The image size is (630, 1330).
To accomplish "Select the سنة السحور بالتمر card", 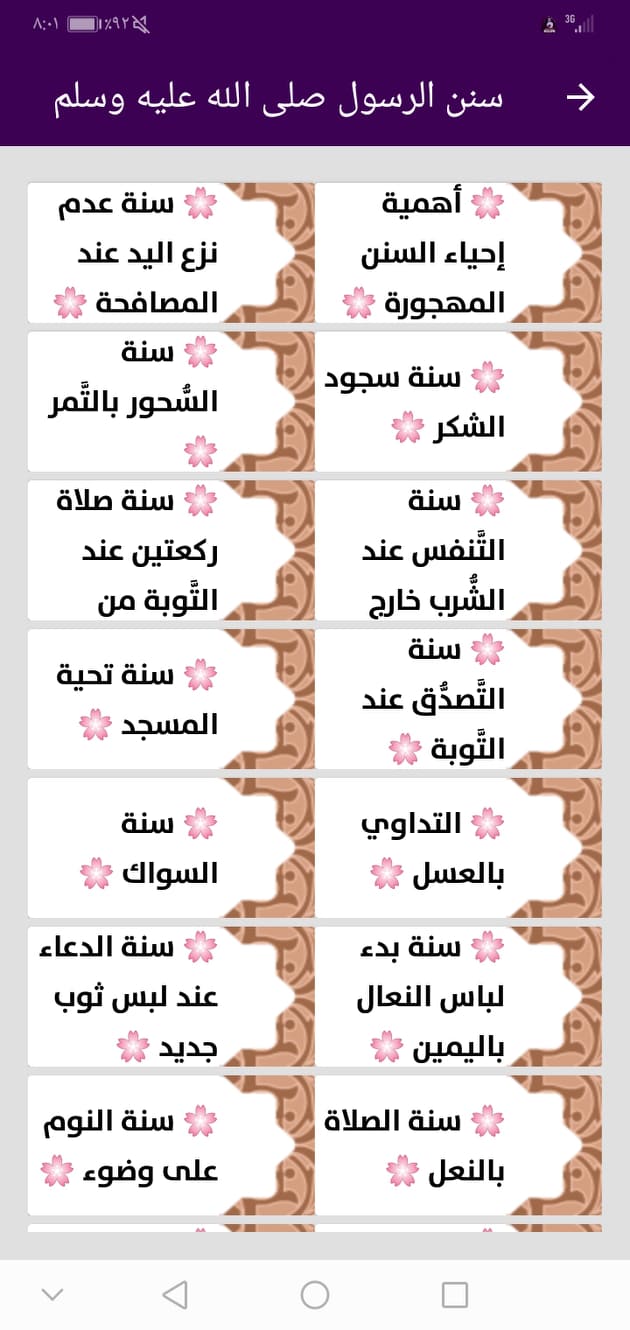I will pos(171,402).
